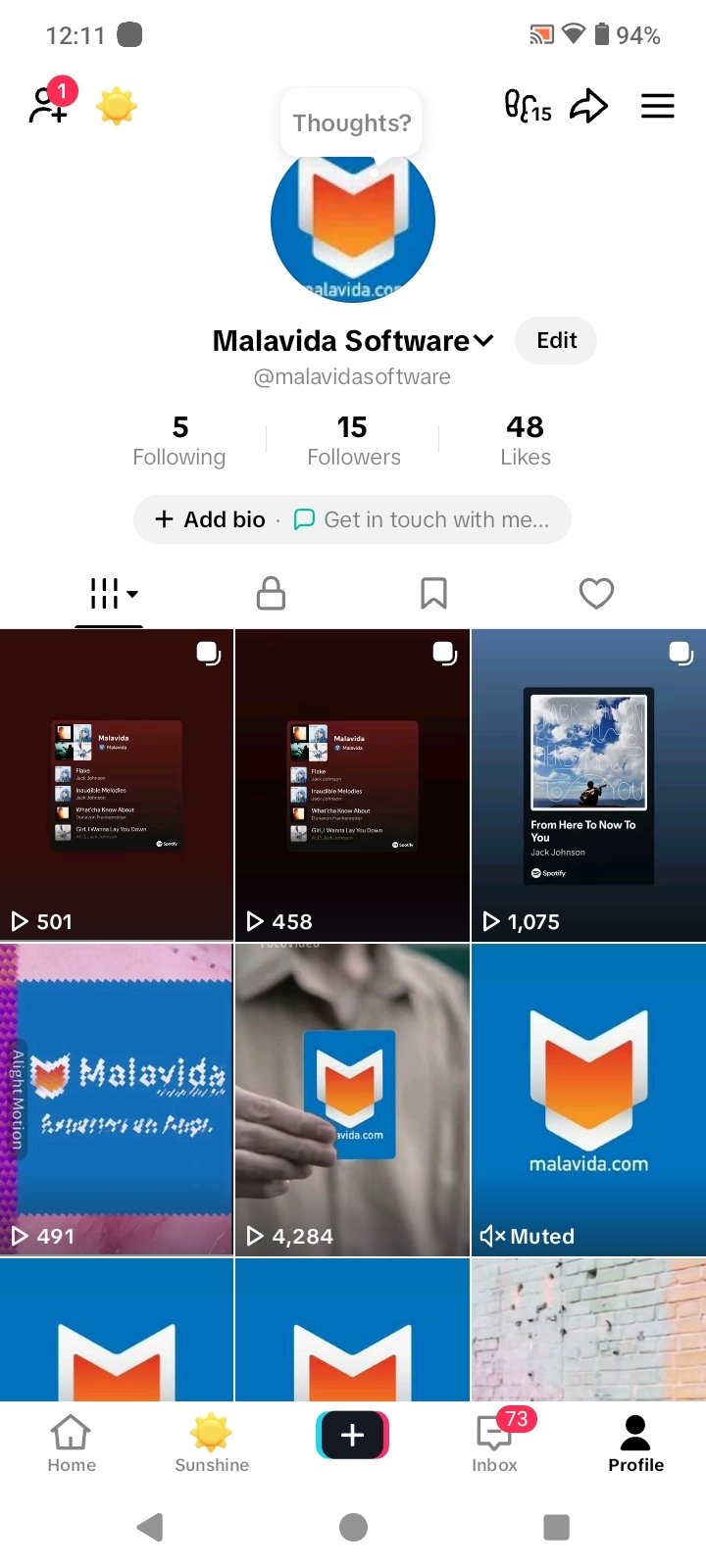The image size is (706, 1568).
Task: Open the Following list
Action: point(179,440)
